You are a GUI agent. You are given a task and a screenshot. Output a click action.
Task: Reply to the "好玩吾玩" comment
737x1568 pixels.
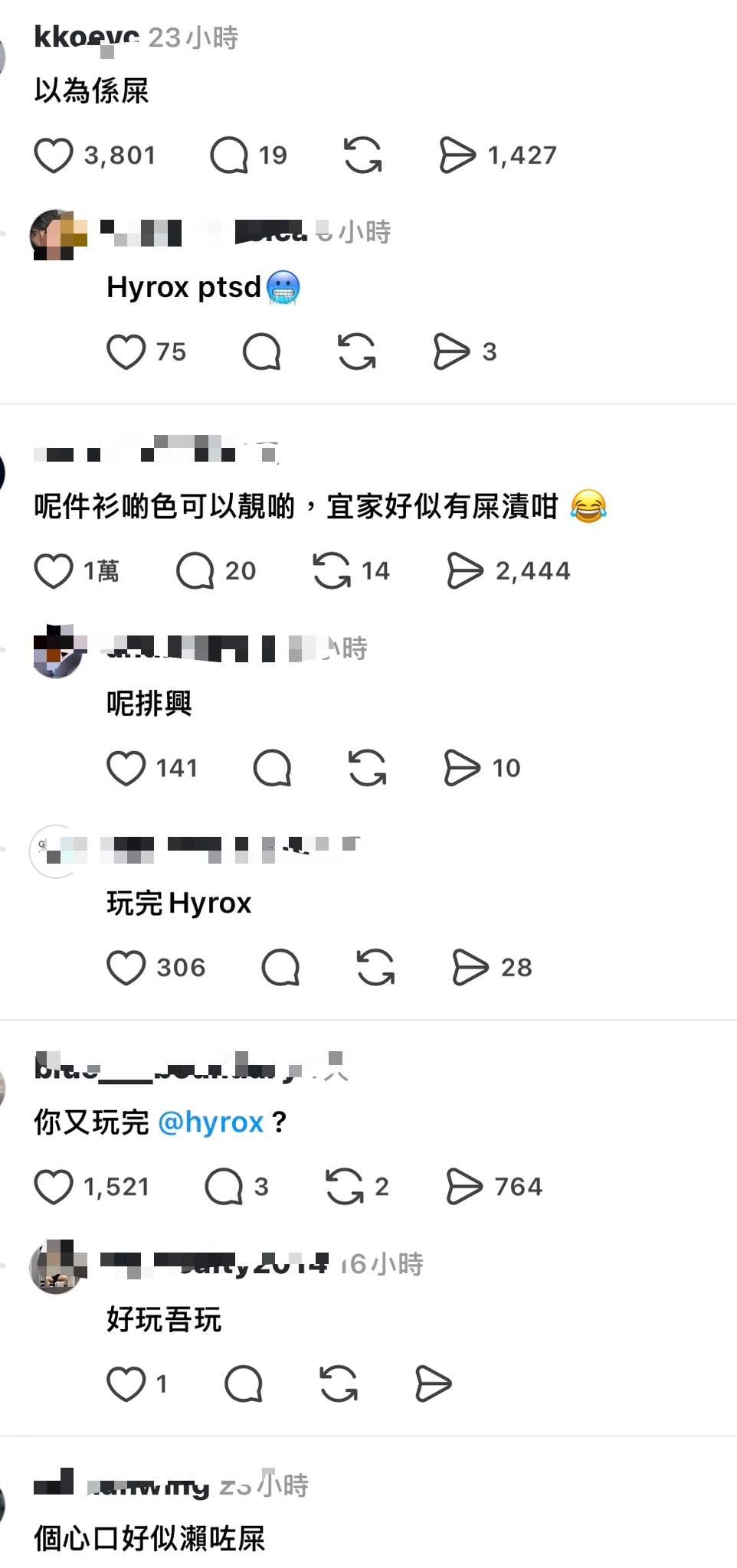(x=244, y=1384)
